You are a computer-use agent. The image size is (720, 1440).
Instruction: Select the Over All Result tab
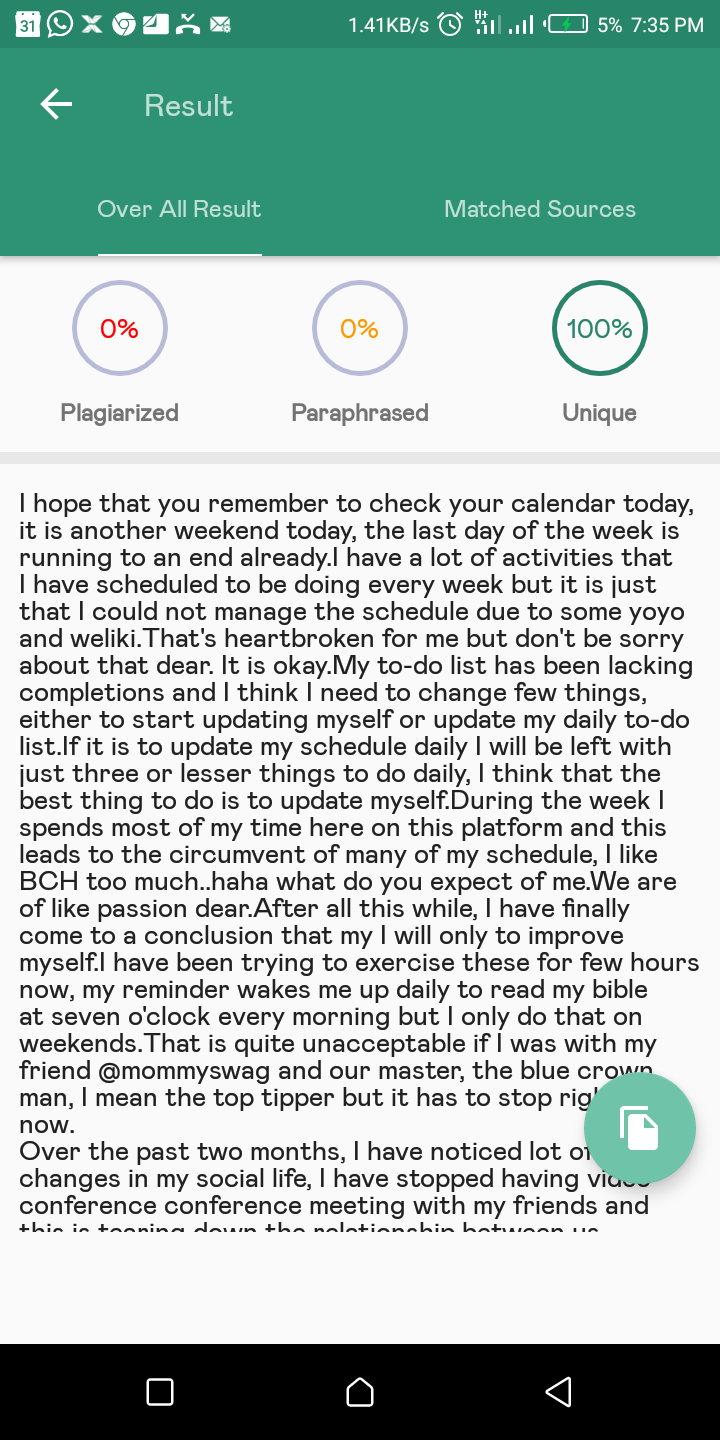tap(180, 209)
